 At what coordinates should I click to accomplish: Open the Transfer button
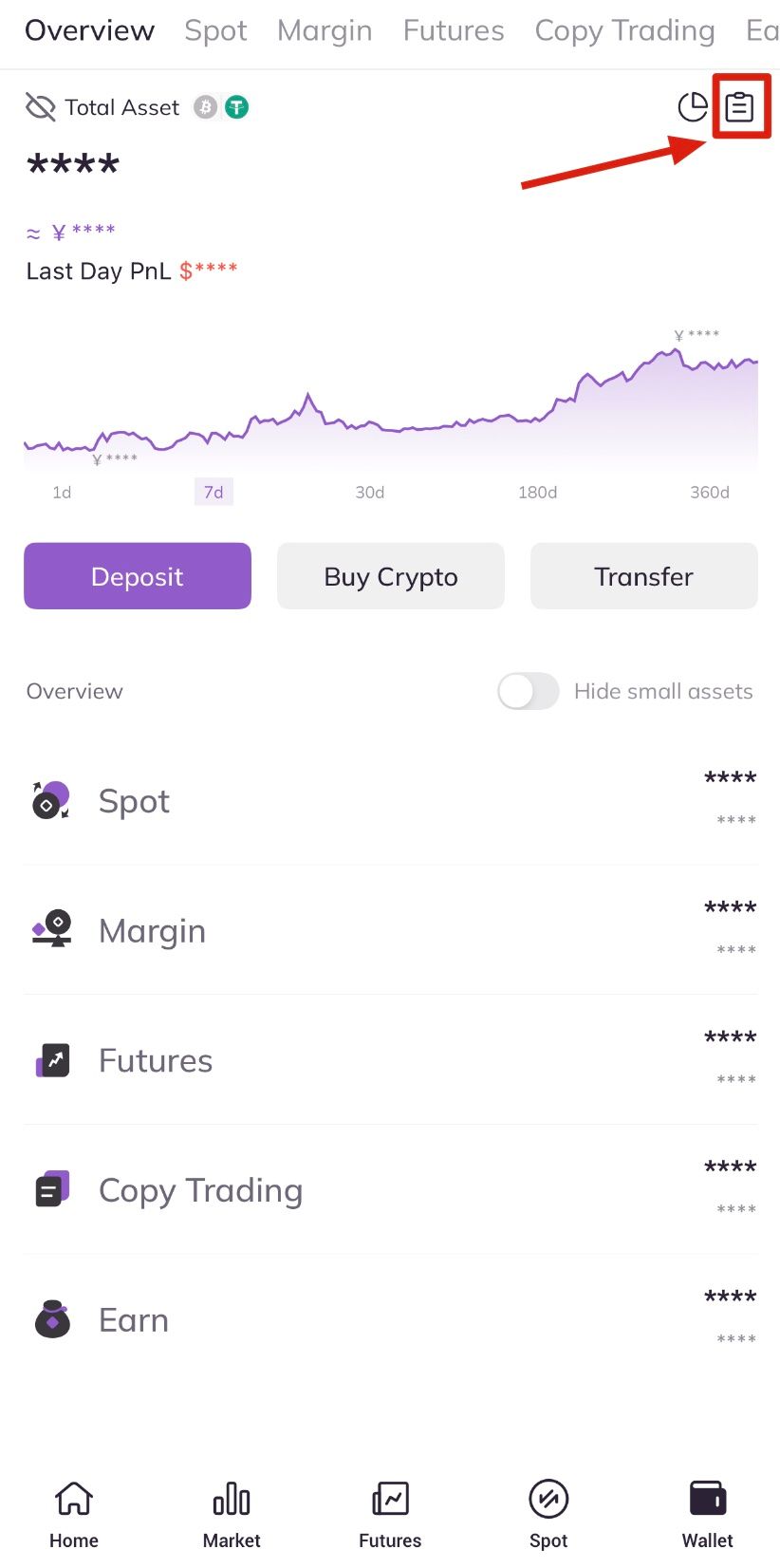pyautogui.click(x=643, y=576)
